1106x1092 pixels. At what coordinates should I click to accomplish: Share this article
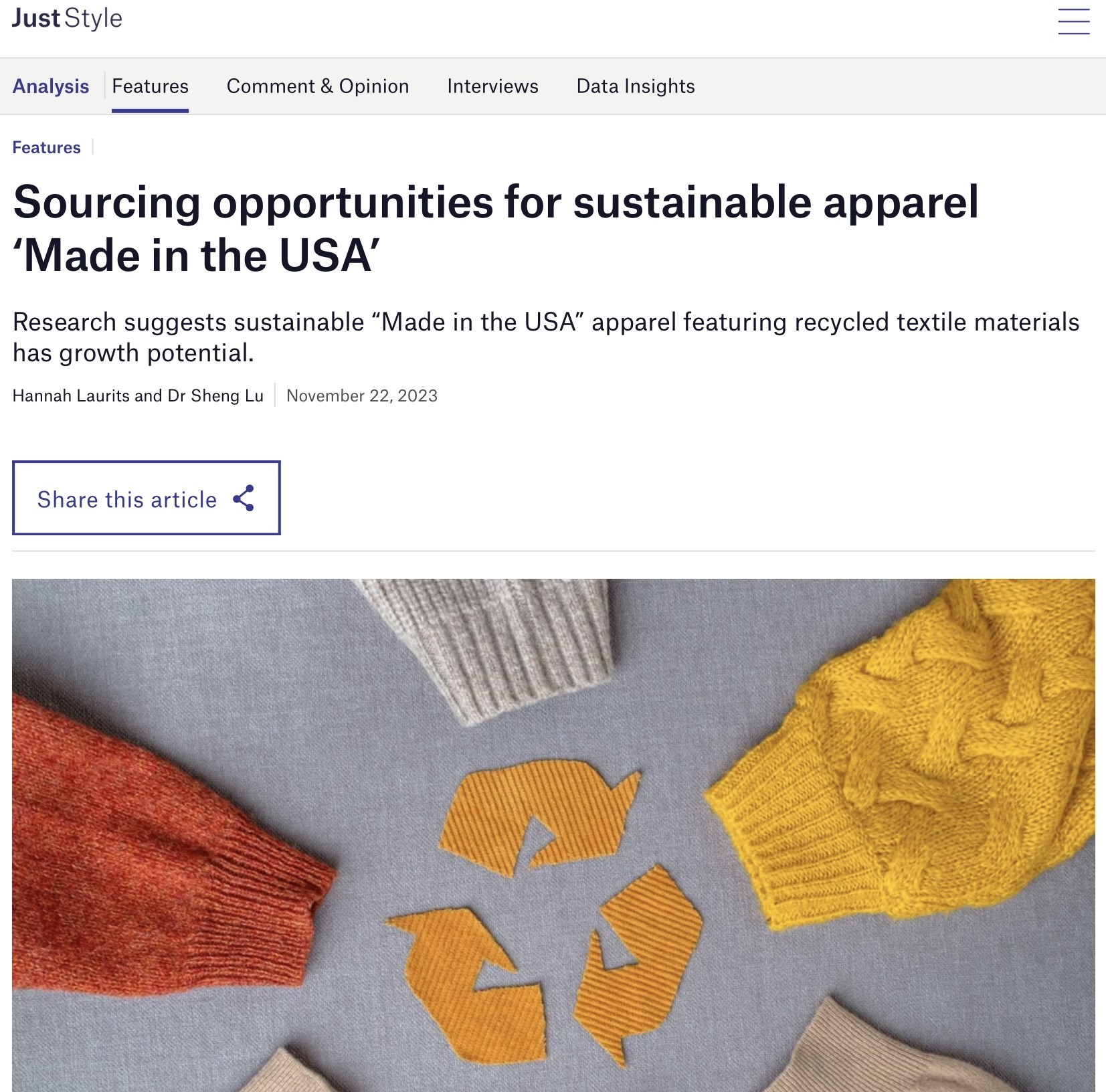(146, 498)
